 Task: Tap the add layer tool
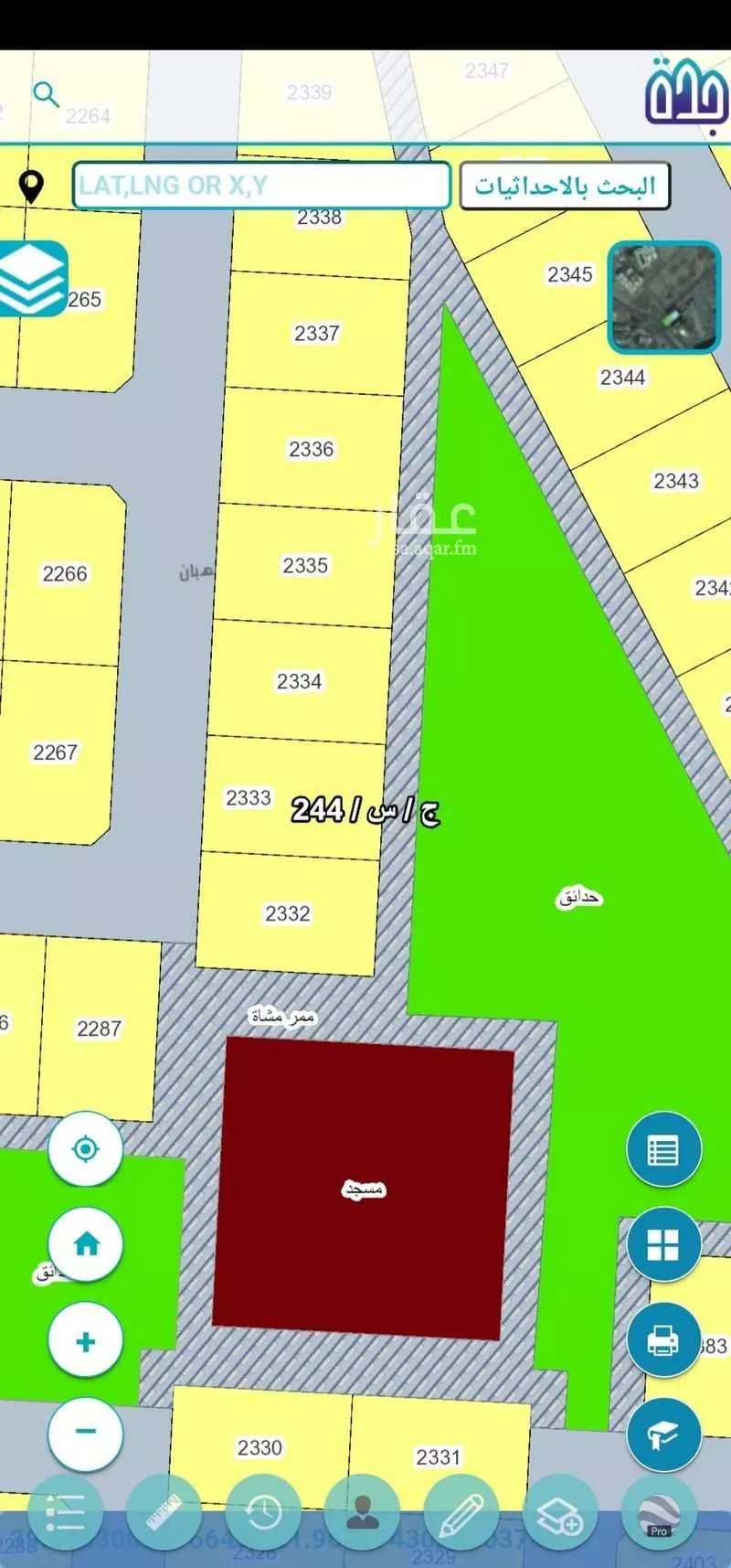pyautogui.click(x=560, y=1512)
